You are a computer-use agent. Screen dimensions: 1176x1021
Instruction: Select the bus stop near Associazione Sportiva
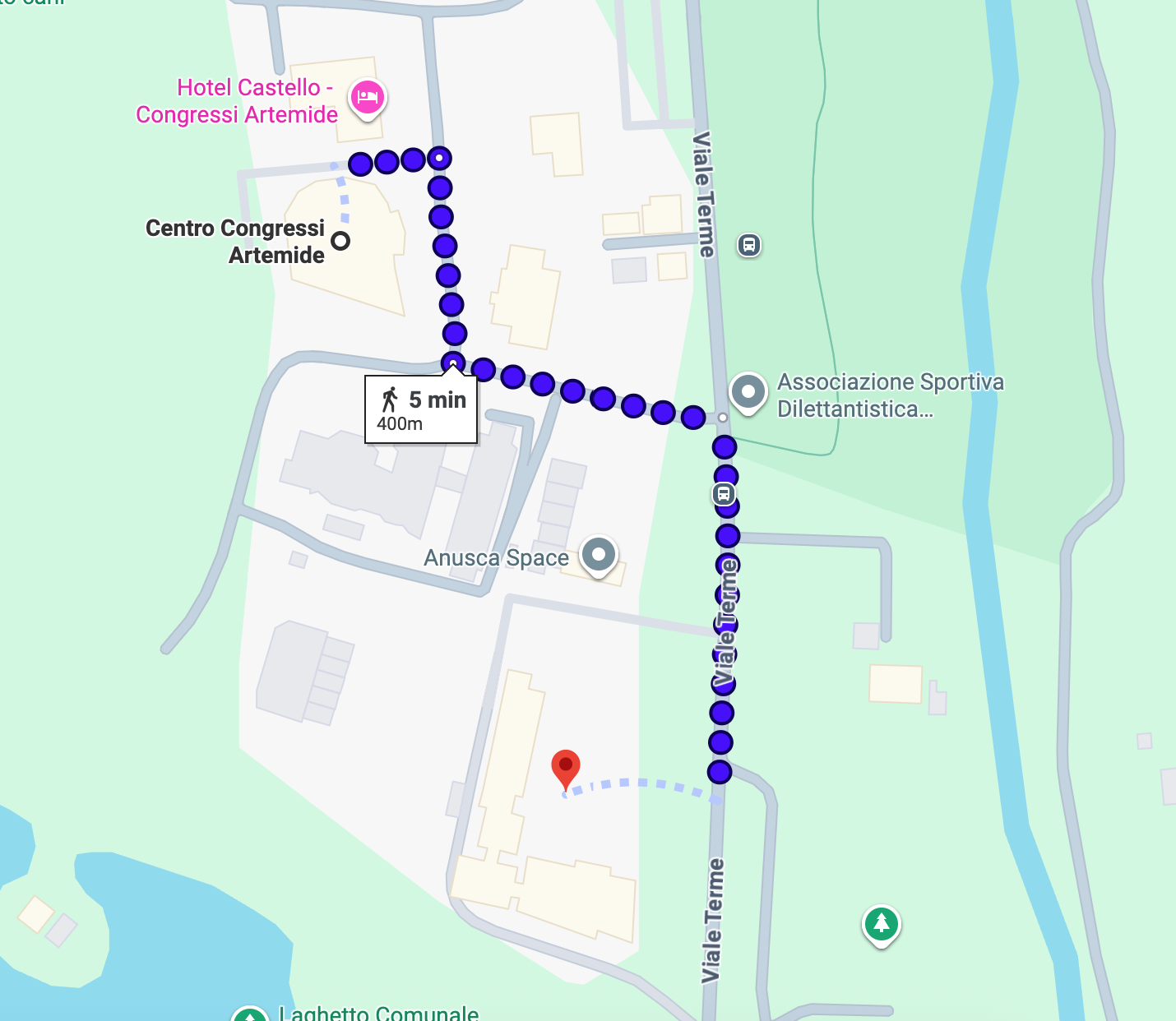pos(723,494)
